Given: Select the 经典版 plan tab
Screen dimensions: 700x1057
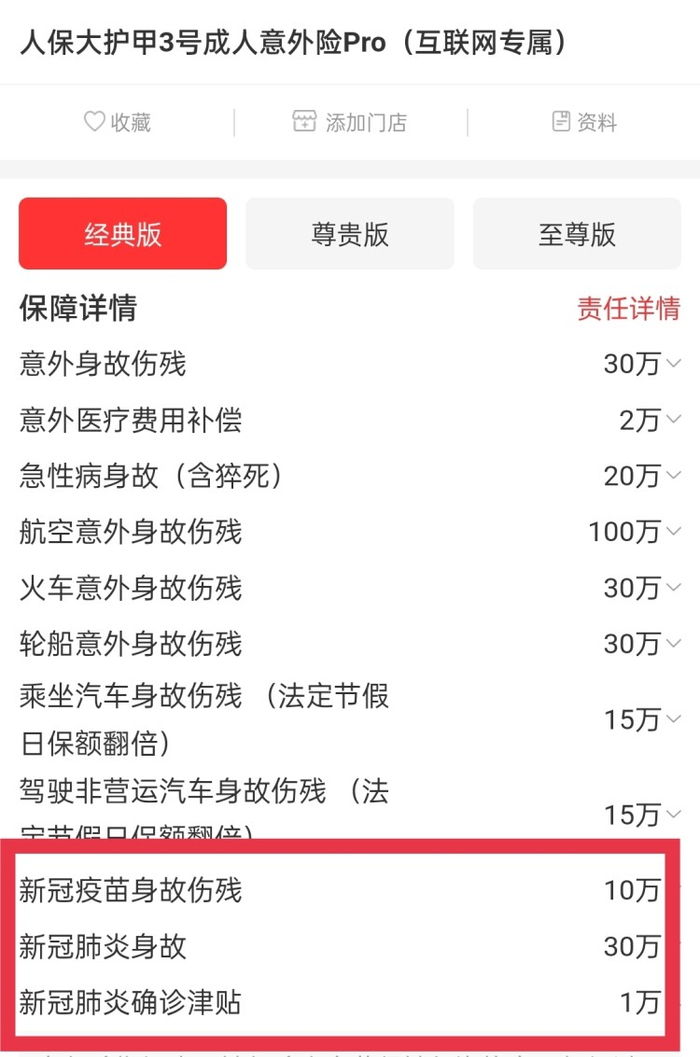Looking at the screenshot, I should [123, 234].
